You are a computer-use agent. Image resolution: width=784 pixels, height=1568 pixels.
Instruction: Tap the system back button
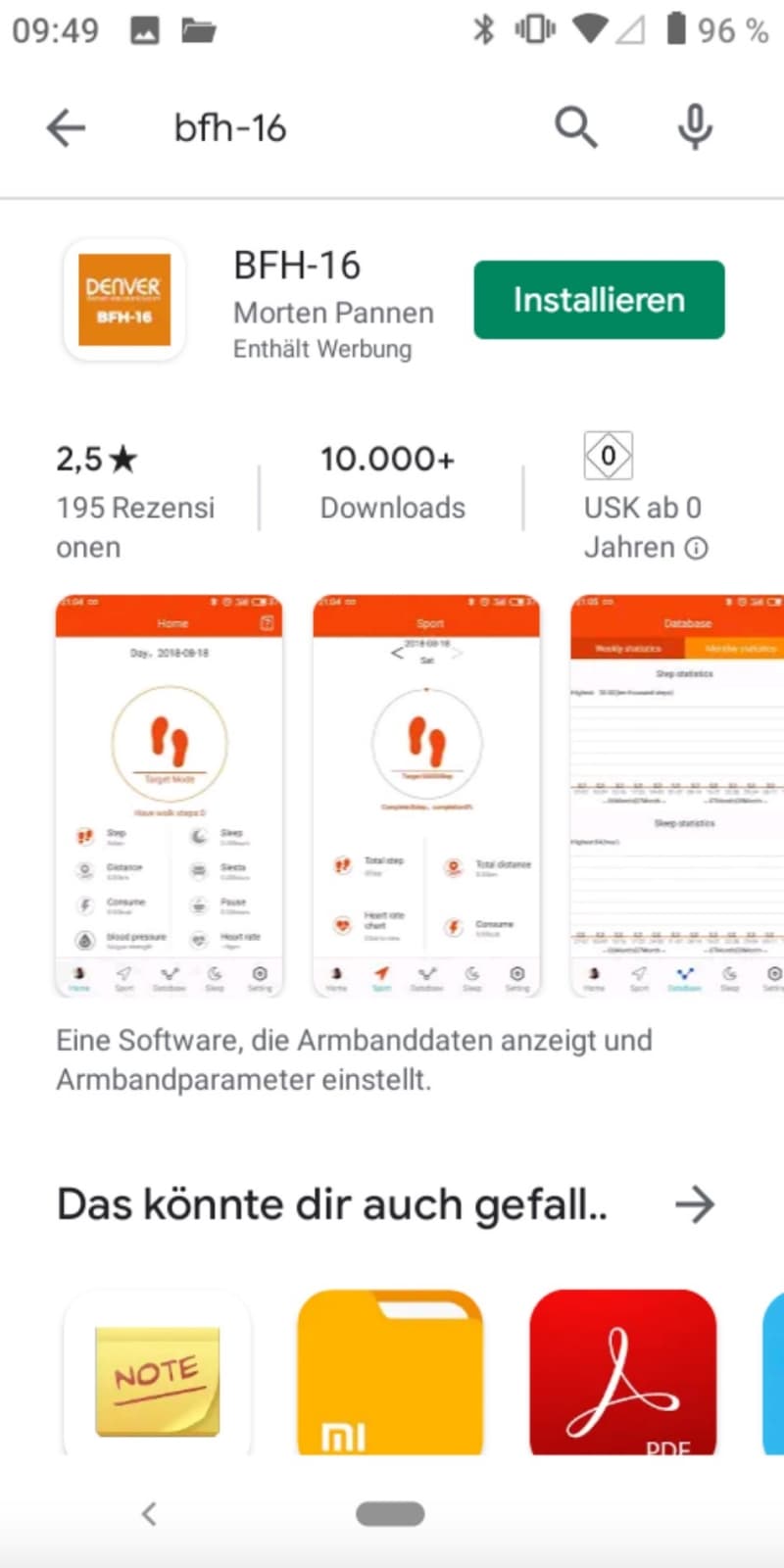click(x=149, y=1514)
